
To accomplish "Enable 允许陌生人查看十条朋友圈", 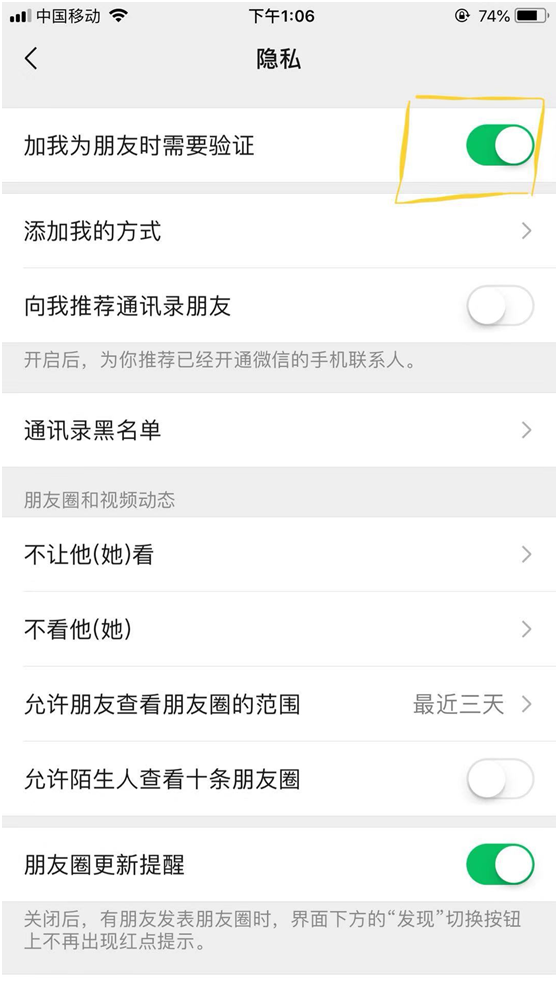I will tap(500, 779).
